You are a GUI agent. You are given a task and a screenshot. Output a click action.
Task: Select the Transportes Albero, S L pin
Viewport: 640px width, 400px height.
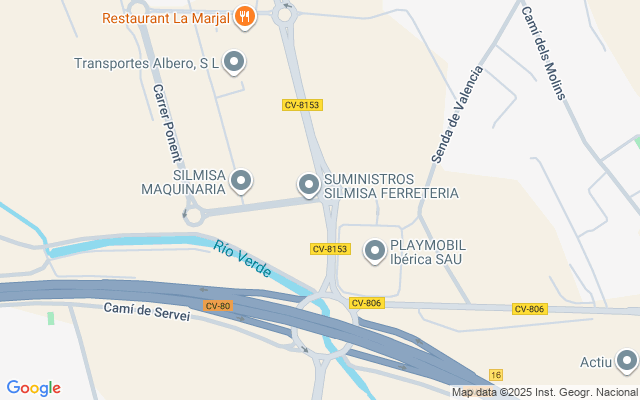pos(234,63)
